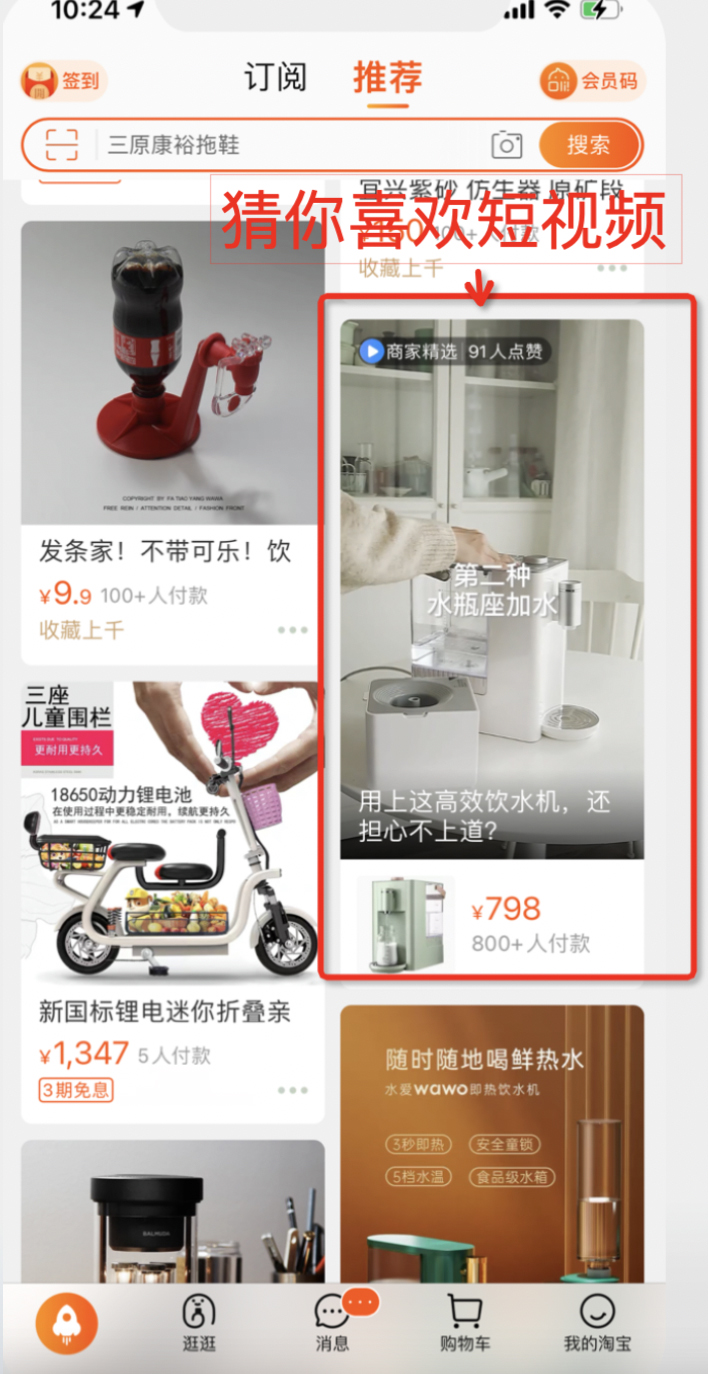708x1374 pixels.
Task: Switch to the 推荐 tab
Action: [387, 78]
